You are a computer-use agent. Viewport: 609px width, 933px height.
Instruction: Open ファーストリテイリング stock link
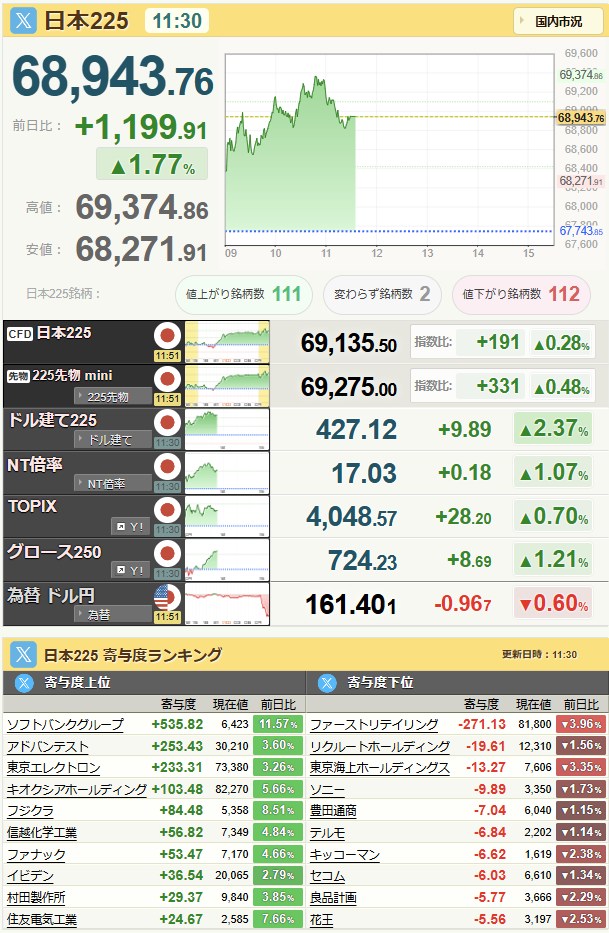[x=374, y=724]
